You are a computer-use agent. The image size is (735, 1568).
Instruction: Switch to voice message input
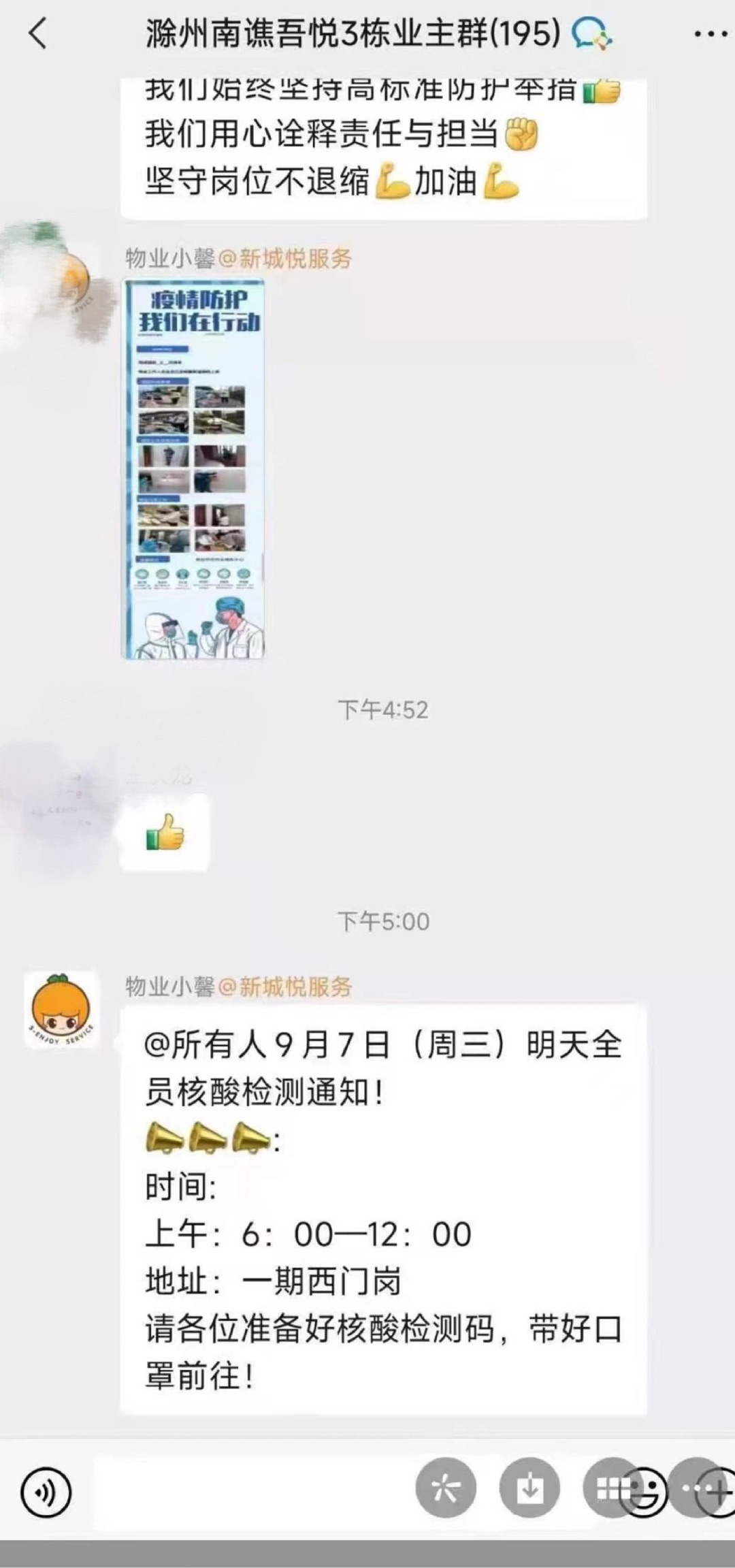click(x=46, y=1493)
